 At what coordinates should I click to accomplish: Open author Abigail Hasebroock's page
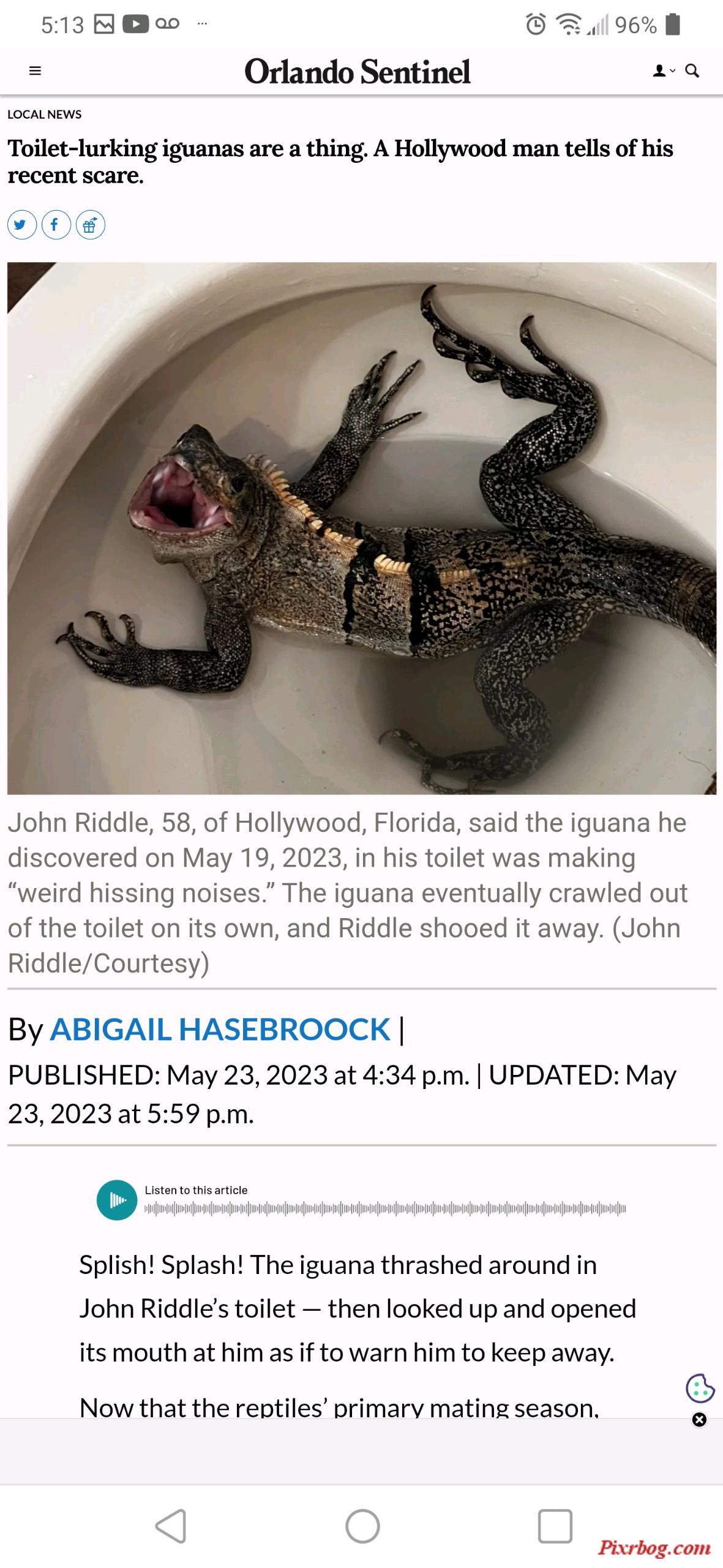[220, 1030]
